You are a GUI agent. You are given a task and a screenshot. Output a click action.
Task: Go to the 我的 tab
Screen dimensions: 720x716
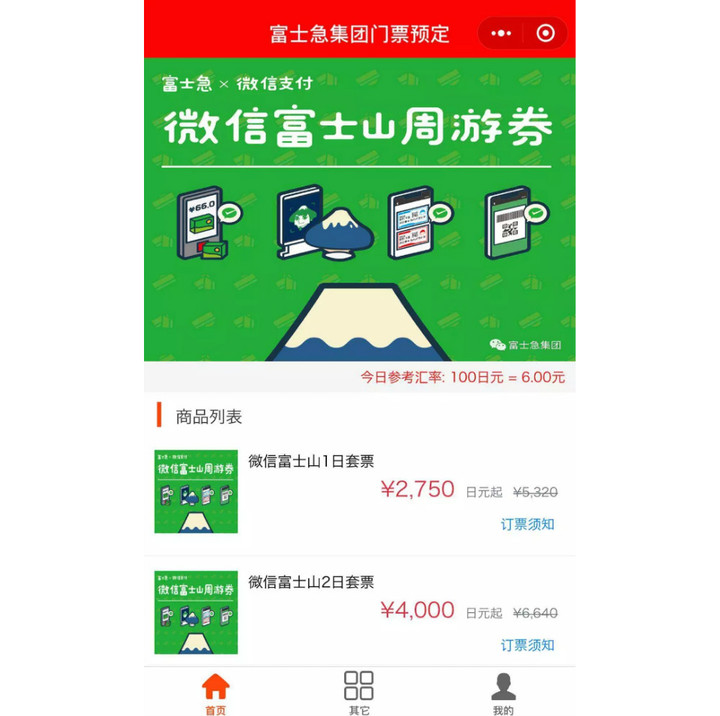(503, 692)
